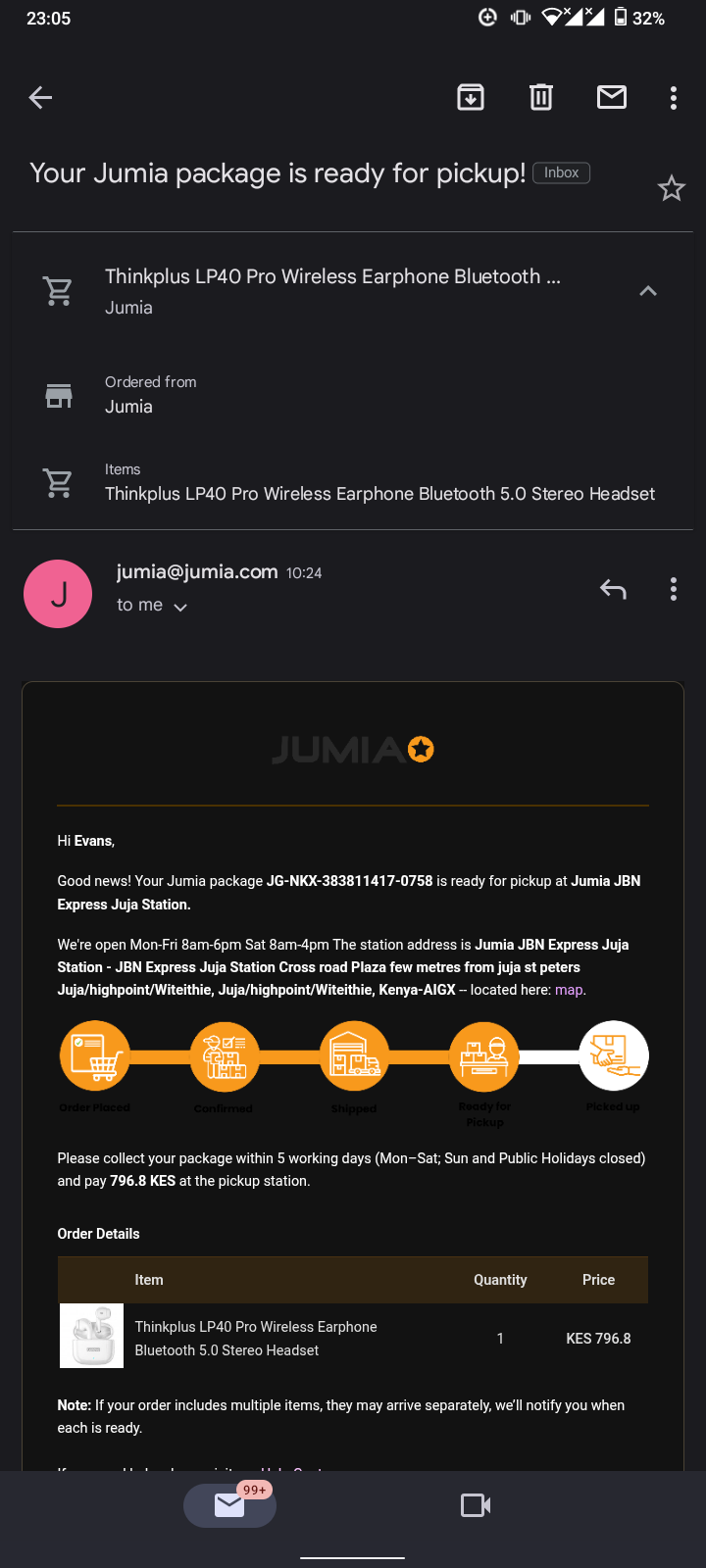Reply to jumia@jumia.com
Screen dimensions: 706x1568
click(x=613, y=589)
